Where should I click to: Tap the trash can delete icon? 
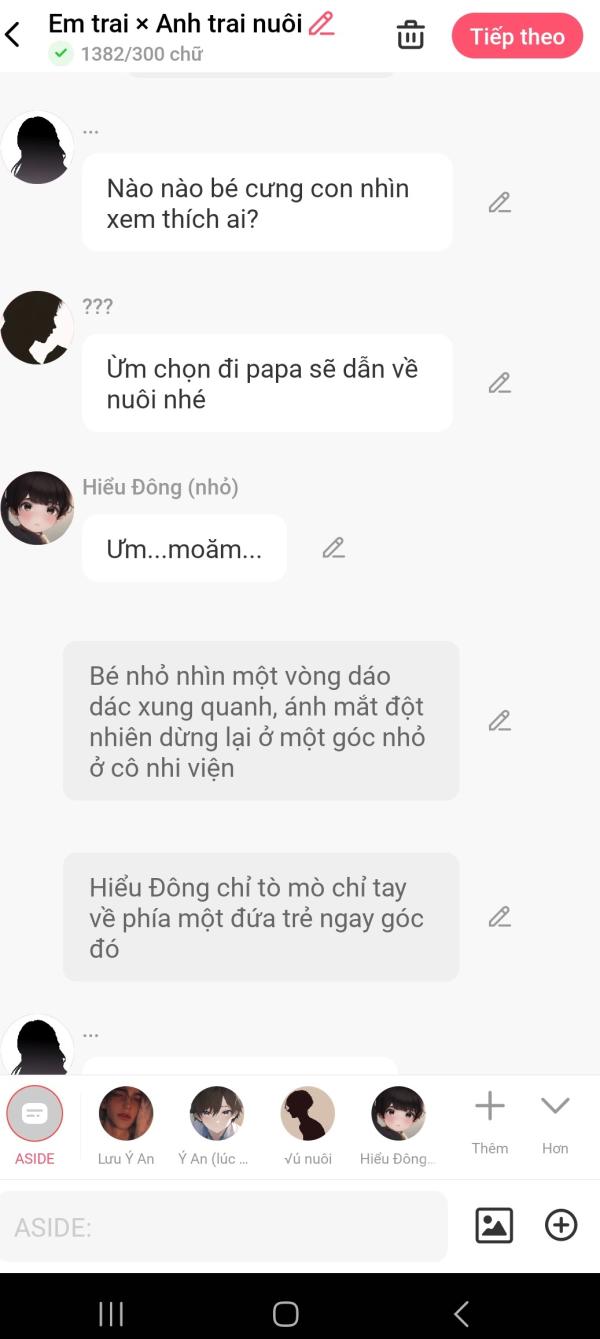[411, 36]
